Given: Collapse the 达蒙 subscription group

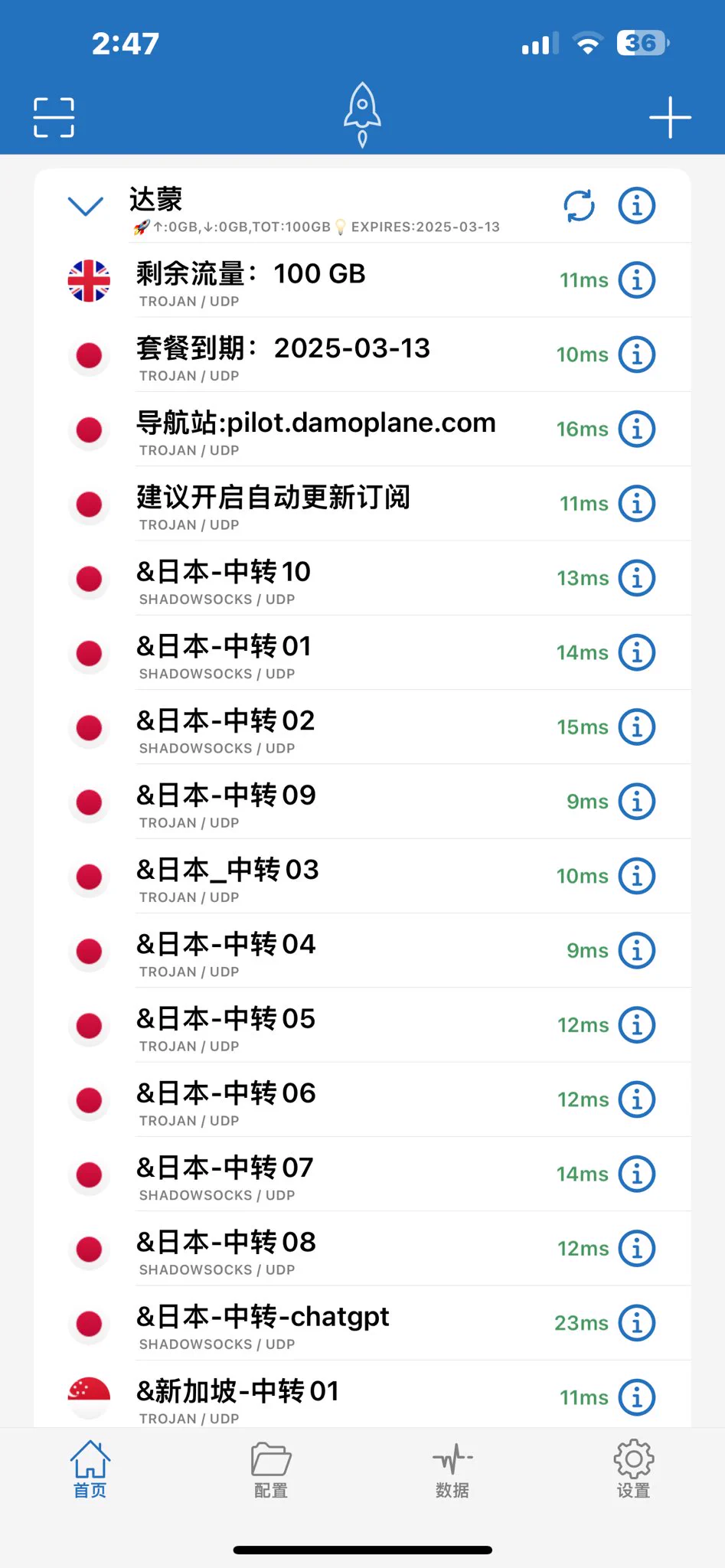Looking at the screenshot, I should click(x=85, y=206).
